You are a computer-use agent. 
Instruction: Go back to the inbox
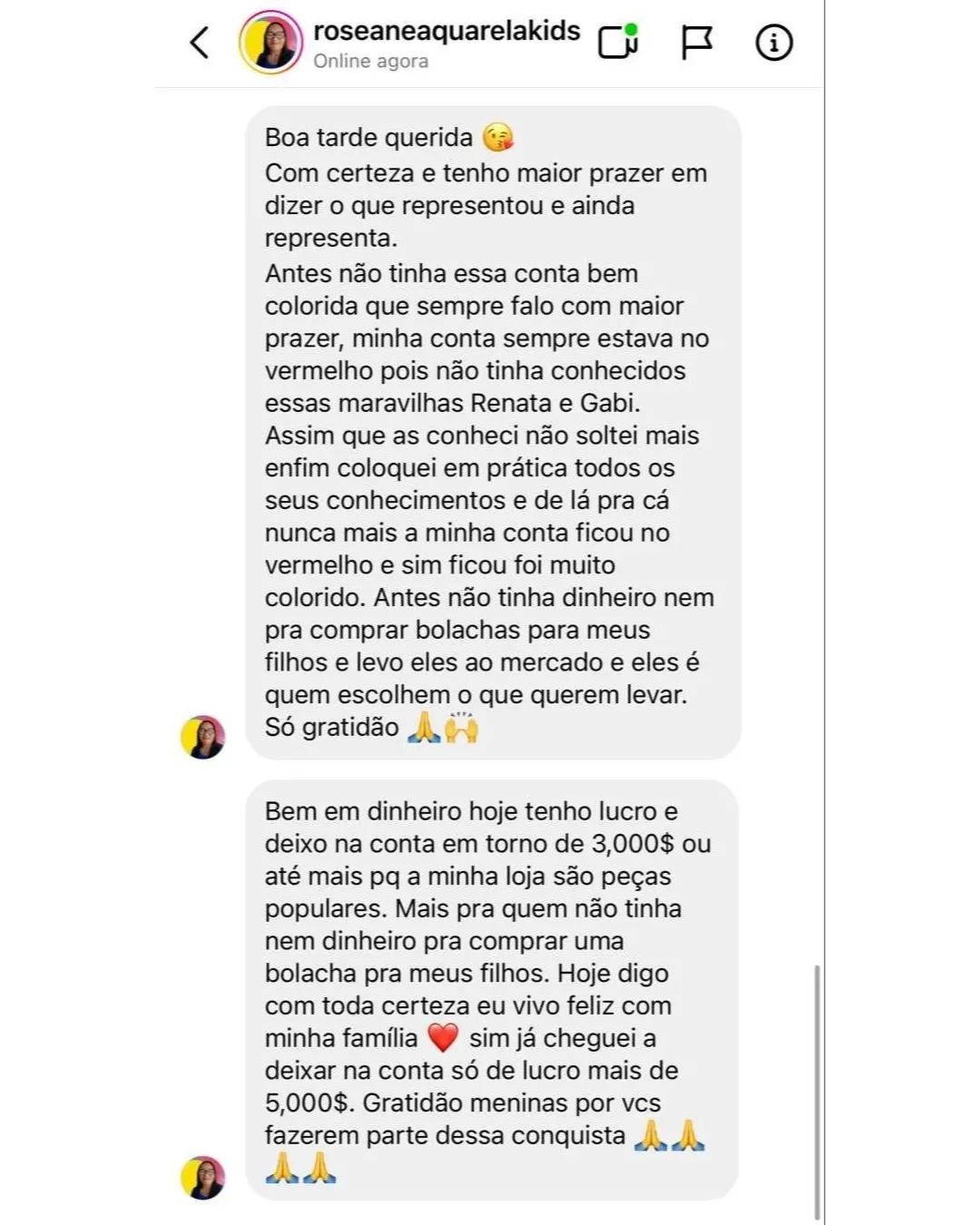200,43
